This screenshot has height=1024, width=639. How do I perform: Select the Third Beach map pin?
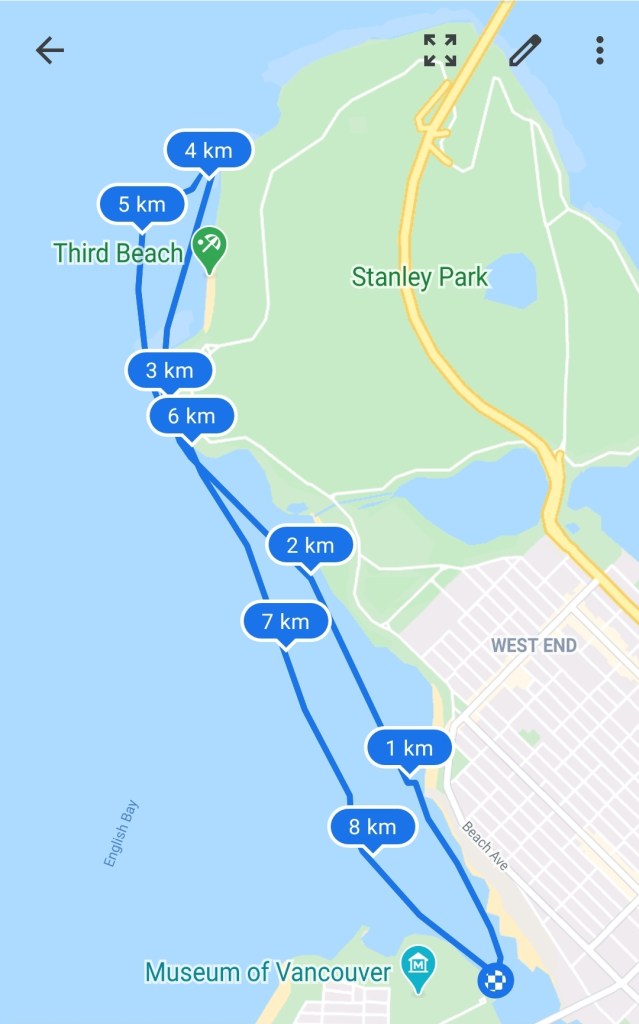coord(209,247)
